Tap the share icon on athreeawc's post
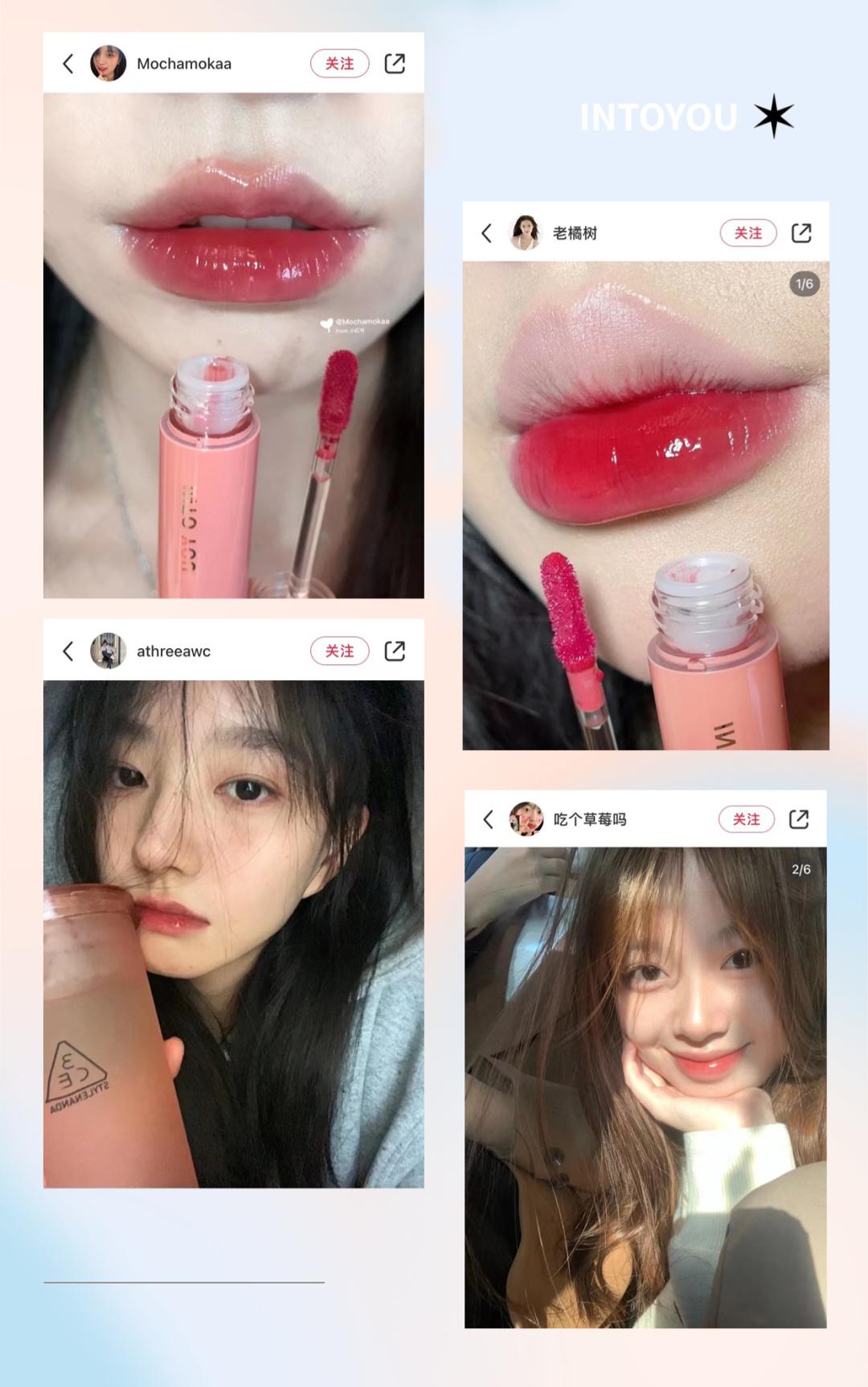The height and width of the screenshot is (1387, 868). tap(395, 651)
